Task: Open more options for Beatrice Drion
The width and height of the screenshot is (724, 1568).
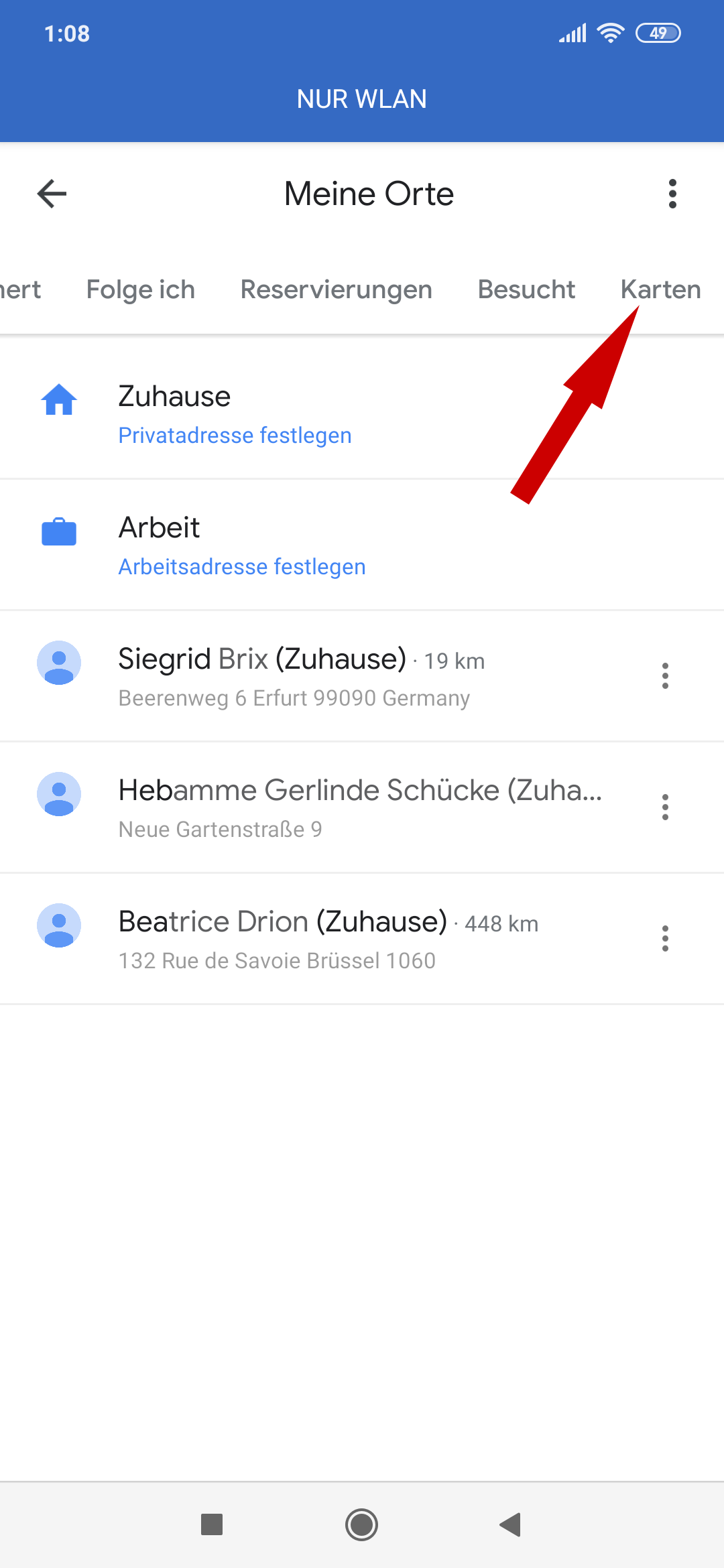Action: 665,938
